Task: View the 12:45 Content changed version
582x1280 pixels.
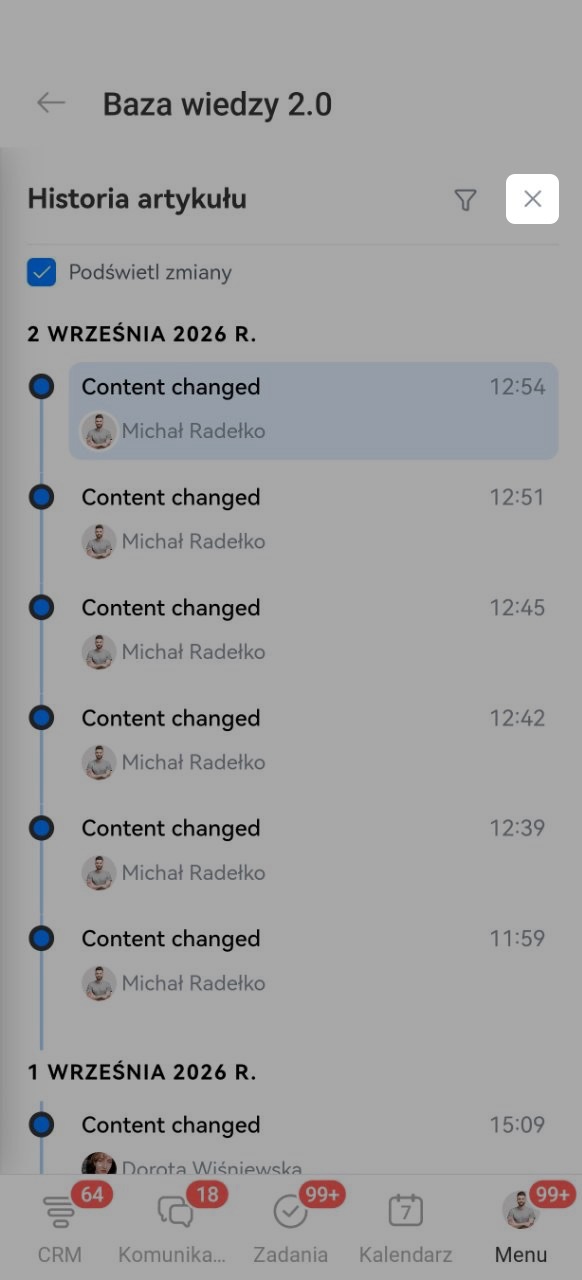Action: click(x=313, y=630)
